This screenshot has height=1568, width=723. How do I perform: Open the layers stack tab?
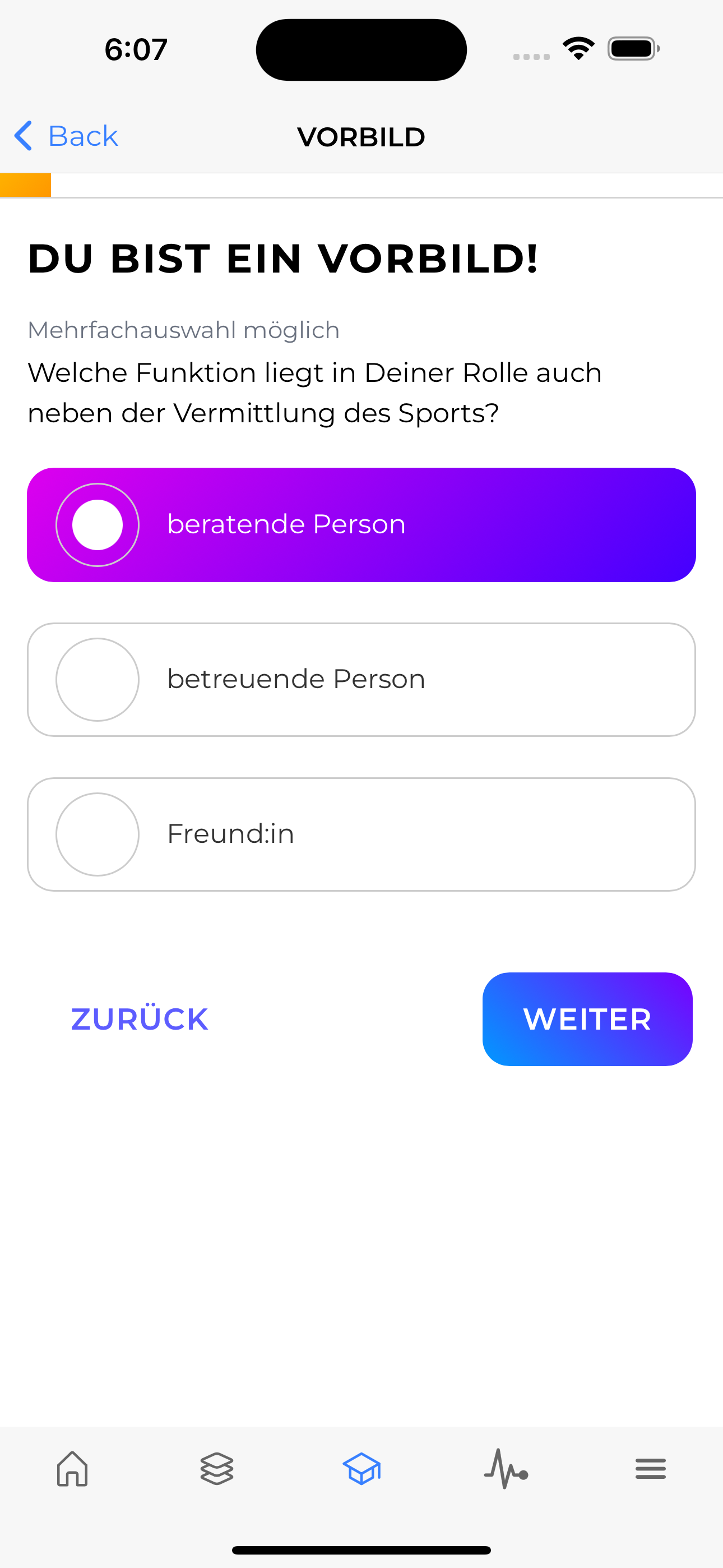tap(217, 1469)
